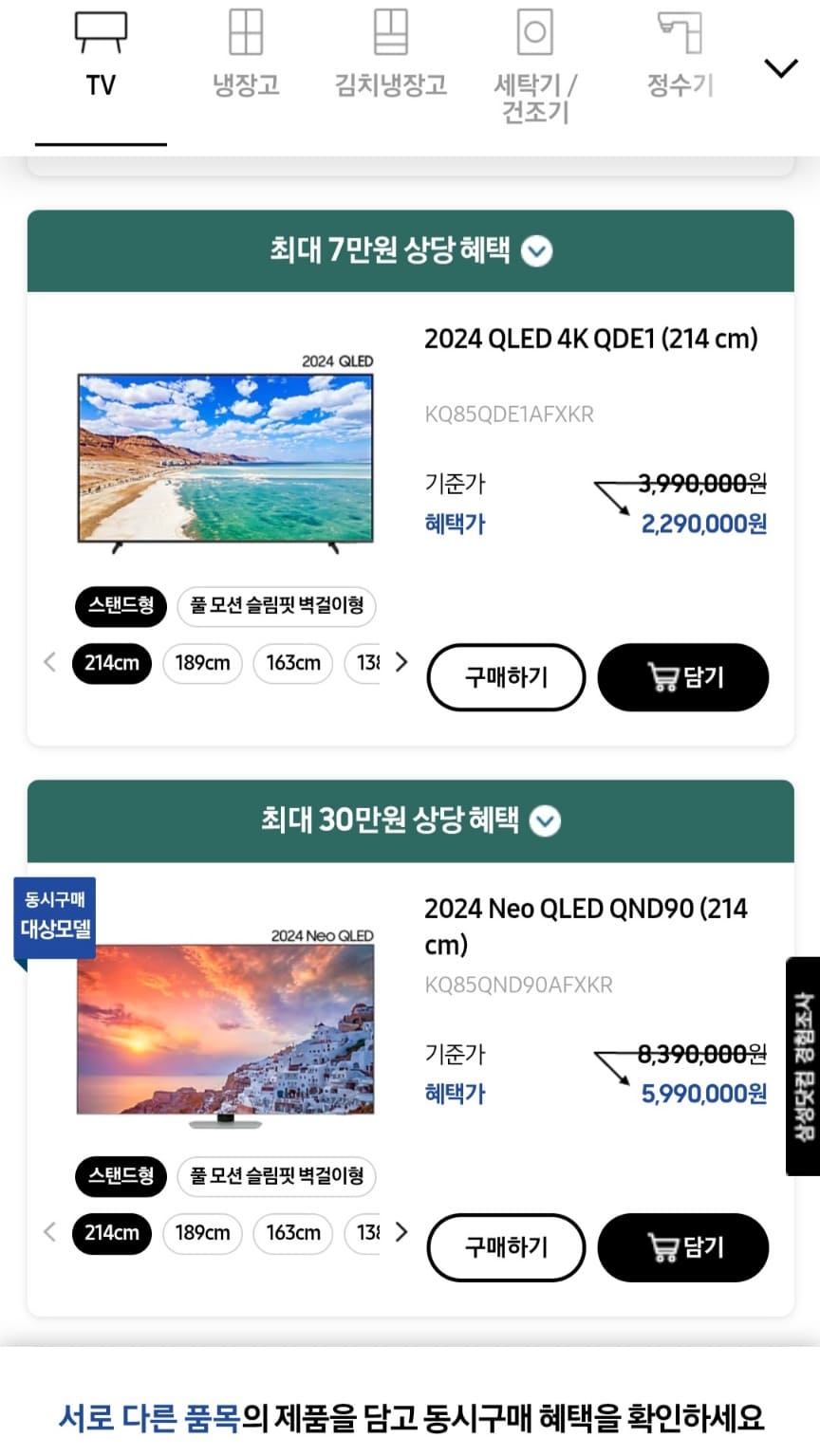Screen dimensions: 820x1456
Task: Click 구매하기 for the QDE1 TV
Action: pos(505,676)
